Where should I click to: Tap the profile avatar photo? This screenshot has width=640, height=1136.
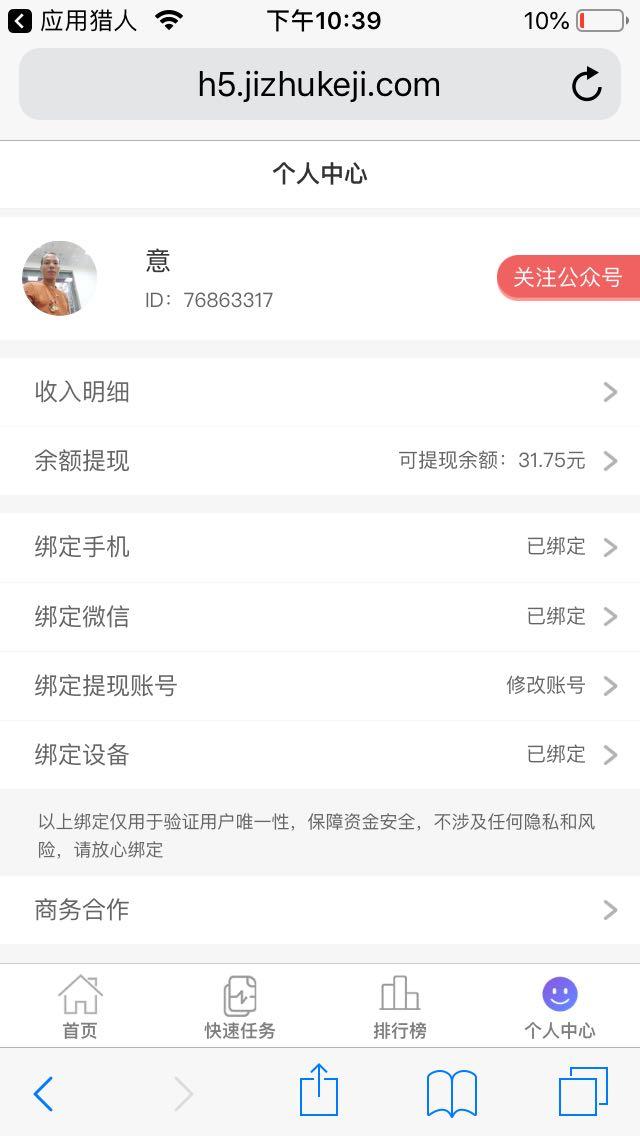click(x=60, y=278)
